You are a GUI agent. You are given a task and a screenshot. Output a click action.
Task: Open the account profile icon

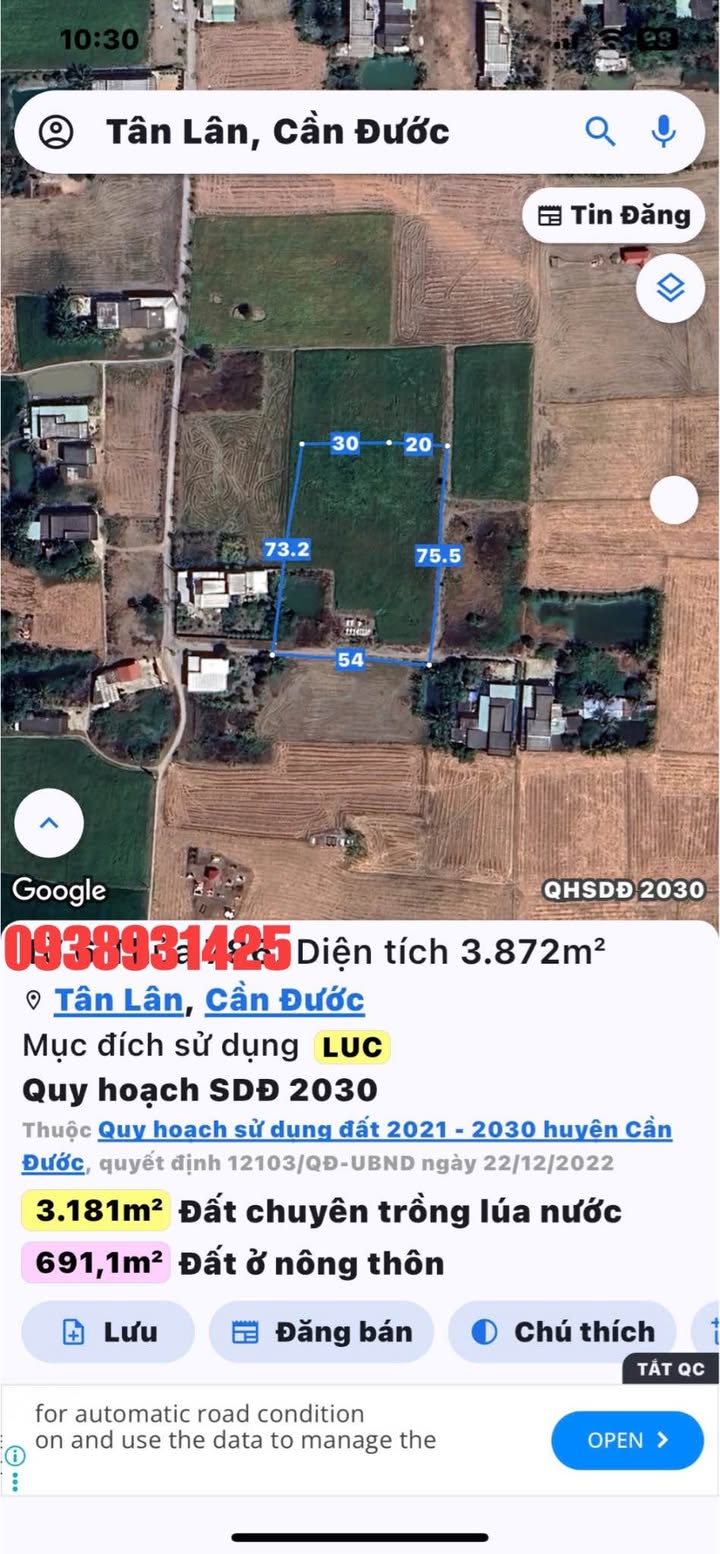(x=56, y=131)
